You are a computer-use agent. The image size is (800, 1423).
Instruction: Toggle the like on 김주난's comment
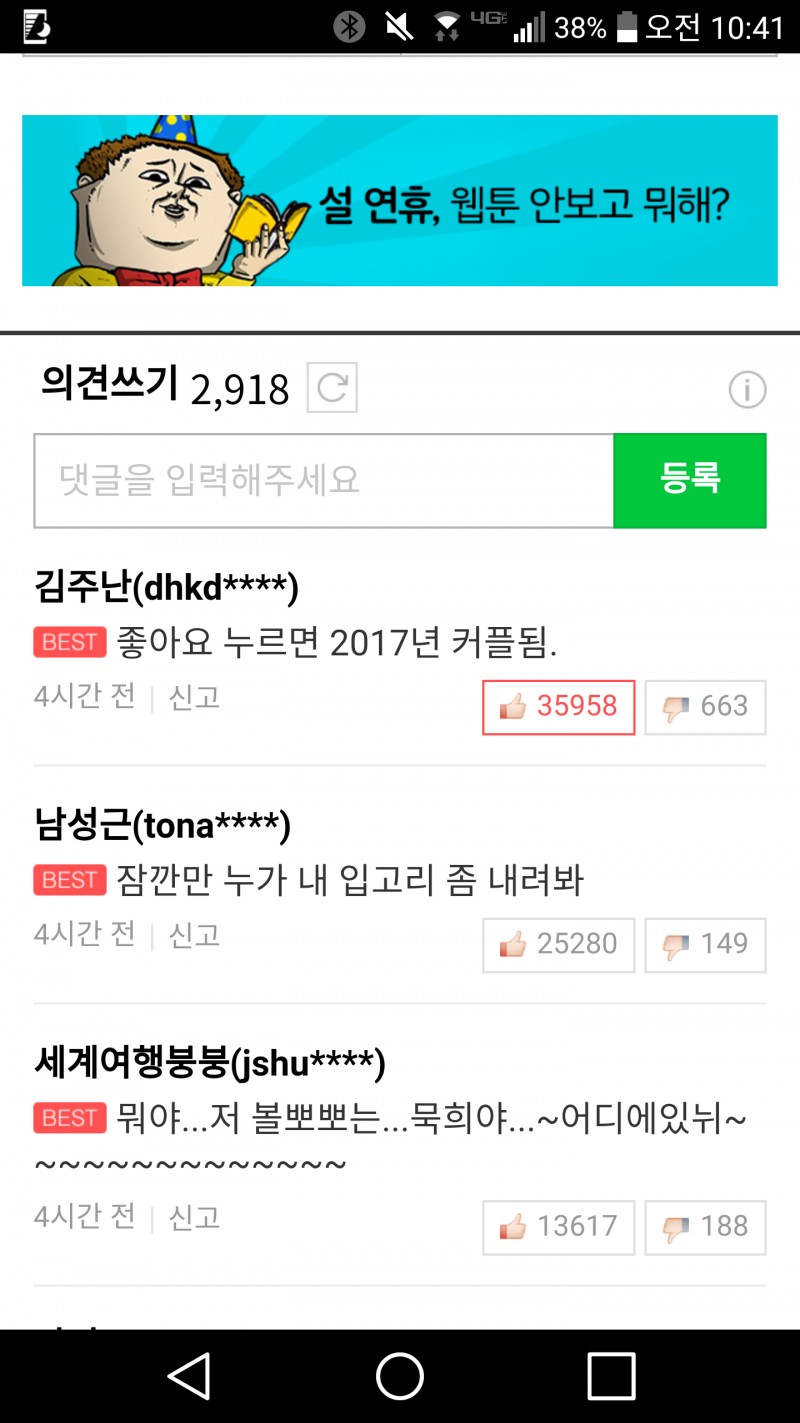pos(557,707)
